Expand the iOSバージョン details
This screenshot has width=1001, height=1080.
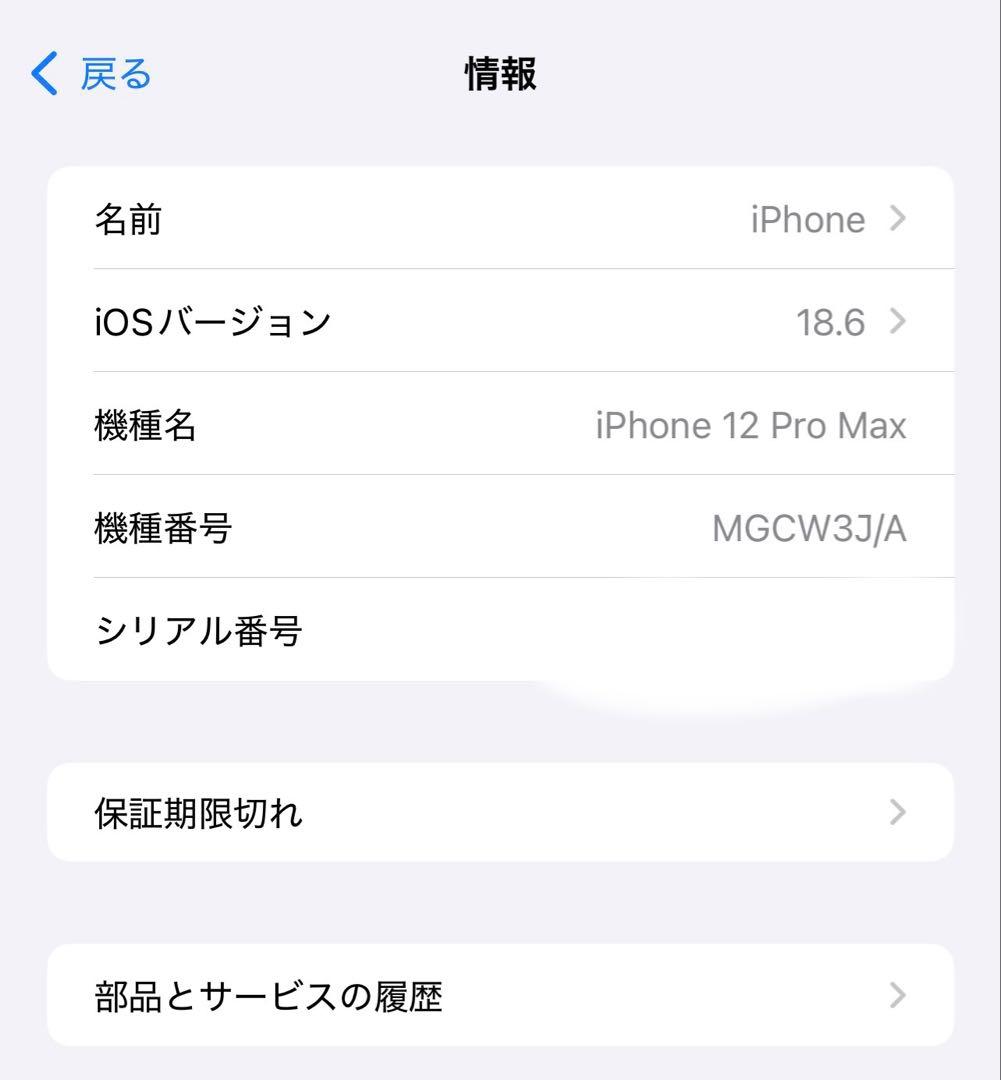(x=500, y=321)
